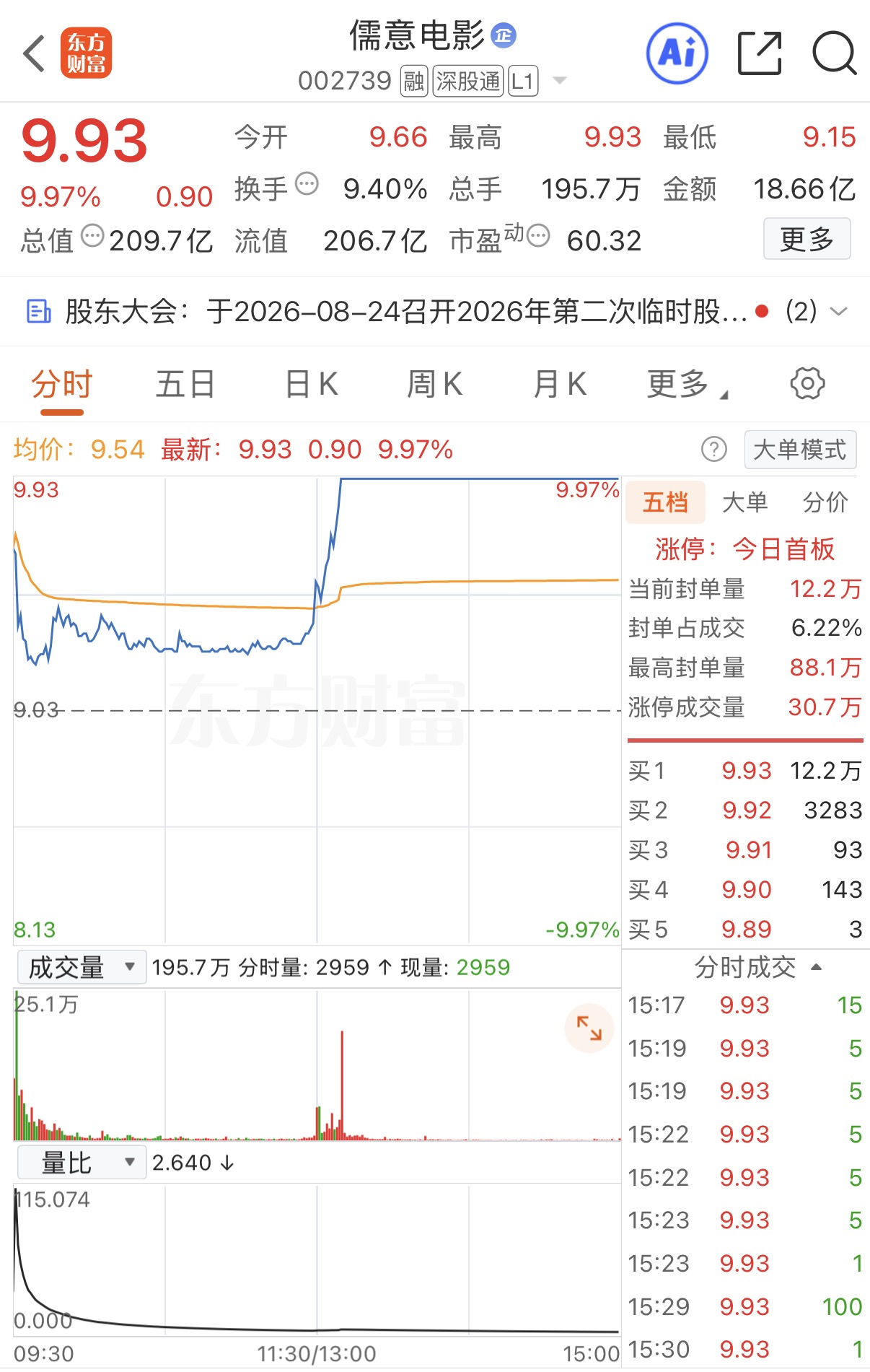This screenshot has height=1372, width=870.
Task: Go back using the arrow
Action: 34,53
